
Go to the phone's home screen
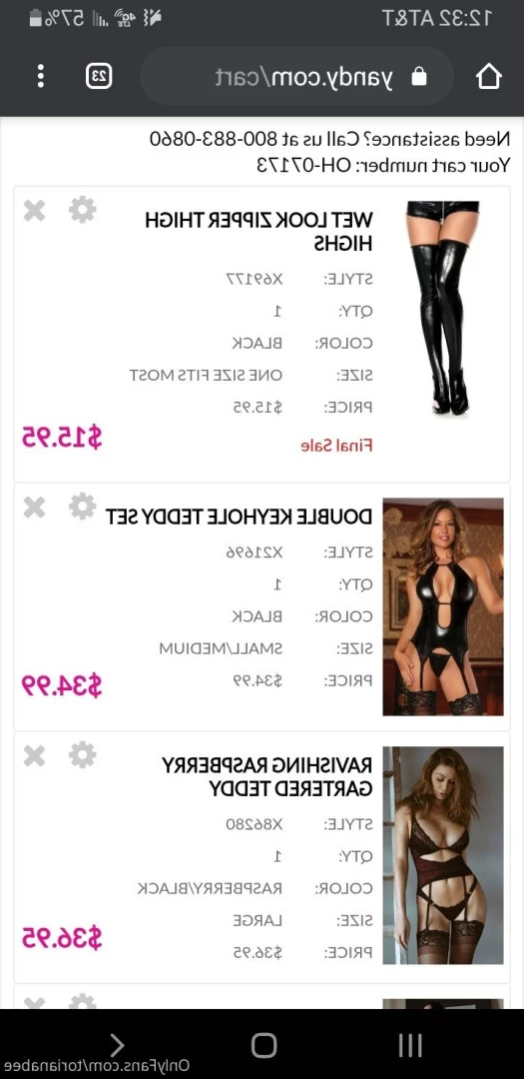click(263, 1045)
